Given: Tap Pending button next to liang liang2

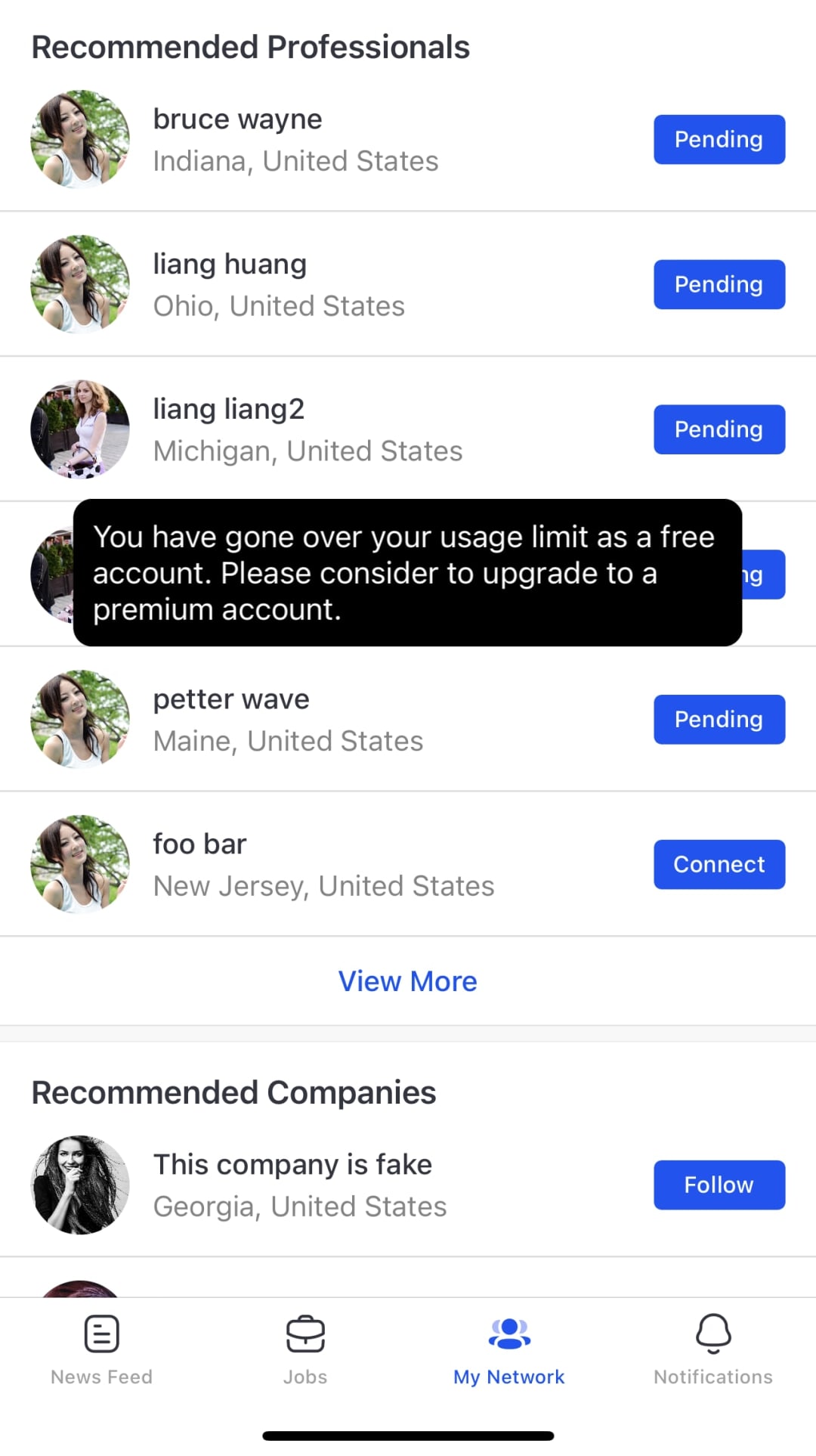Looking at the screenshot, I should [719, 429].
